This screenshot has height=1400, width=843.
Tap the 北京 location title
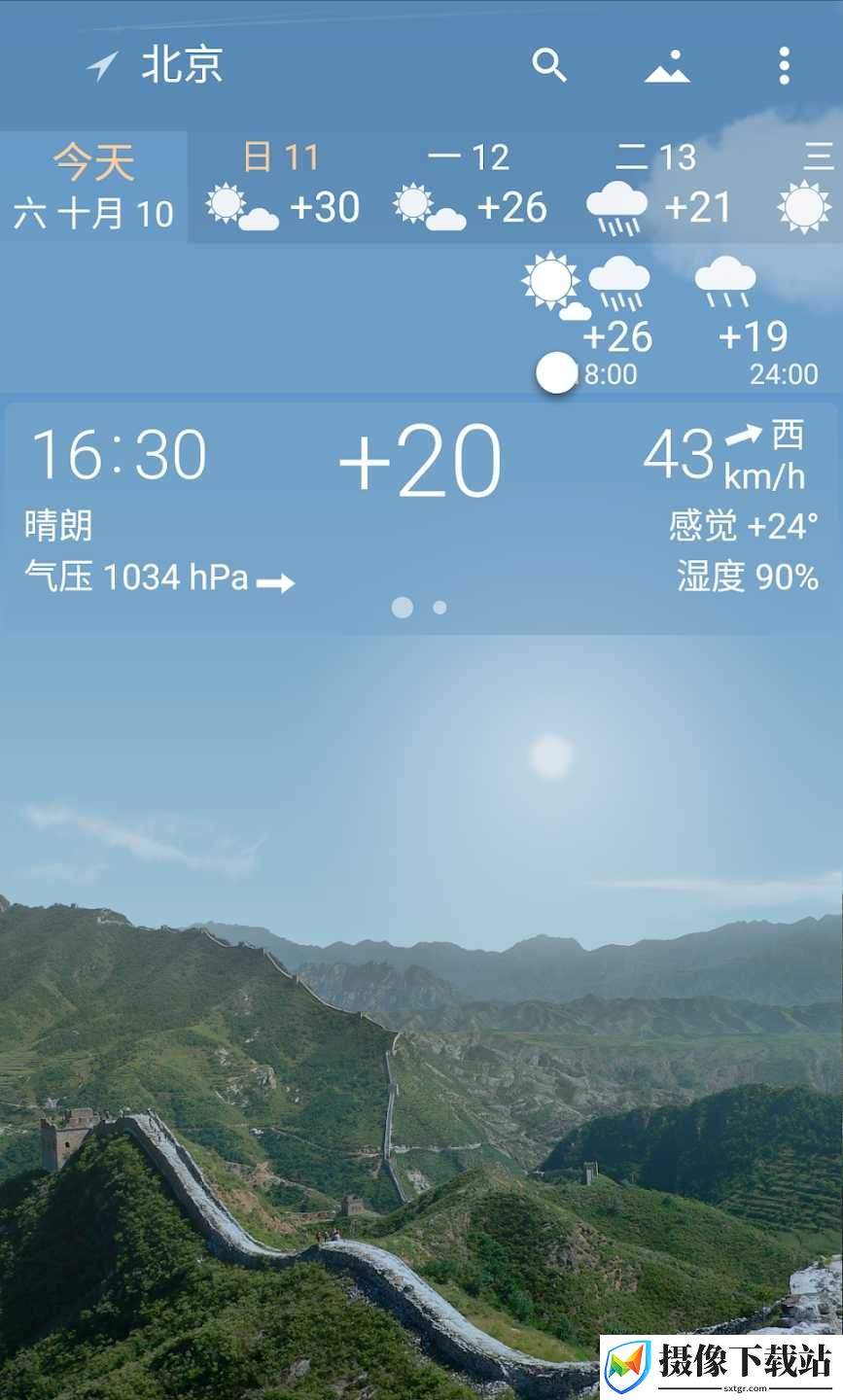pos(182,65)
